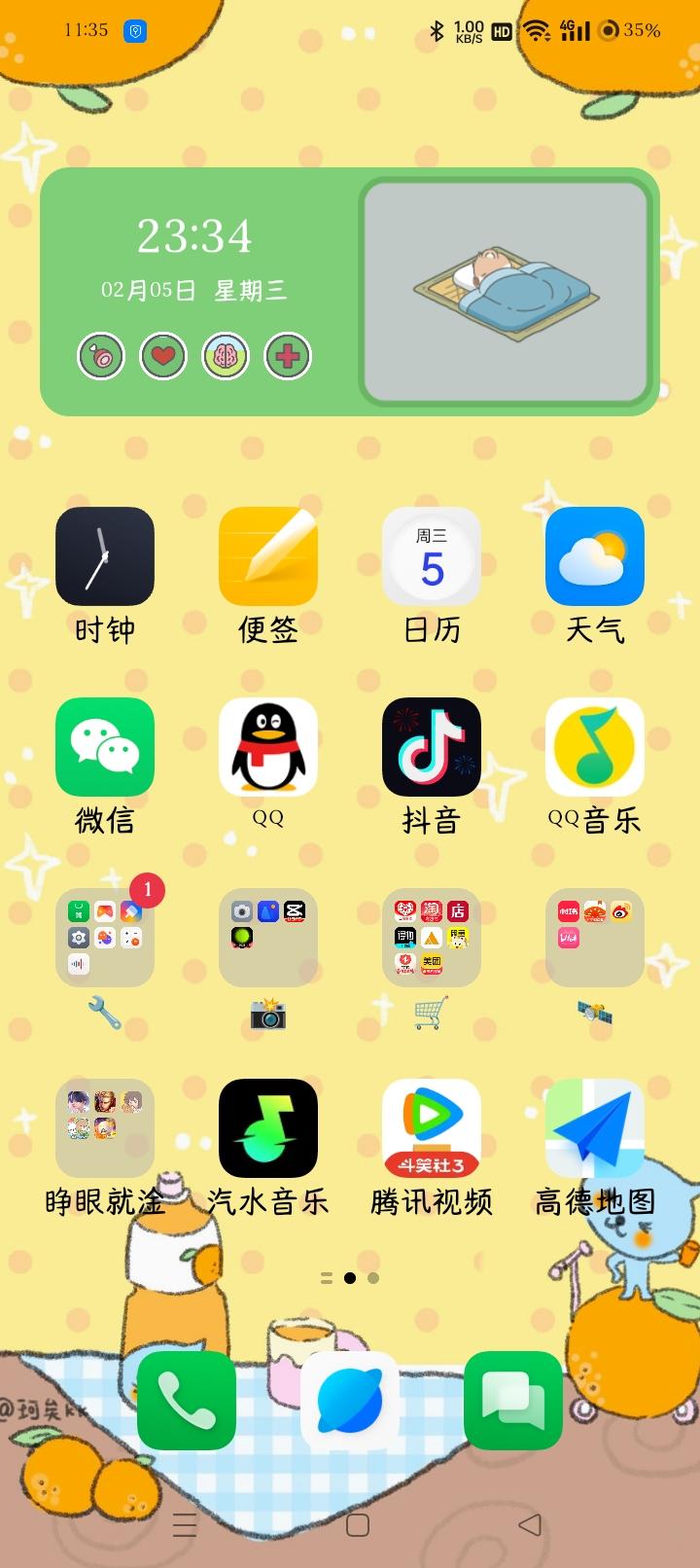The width and height of the screenshot is (700, 1568).
Task: Launch 高德地图 maps app
Action: coord(594,1128)
